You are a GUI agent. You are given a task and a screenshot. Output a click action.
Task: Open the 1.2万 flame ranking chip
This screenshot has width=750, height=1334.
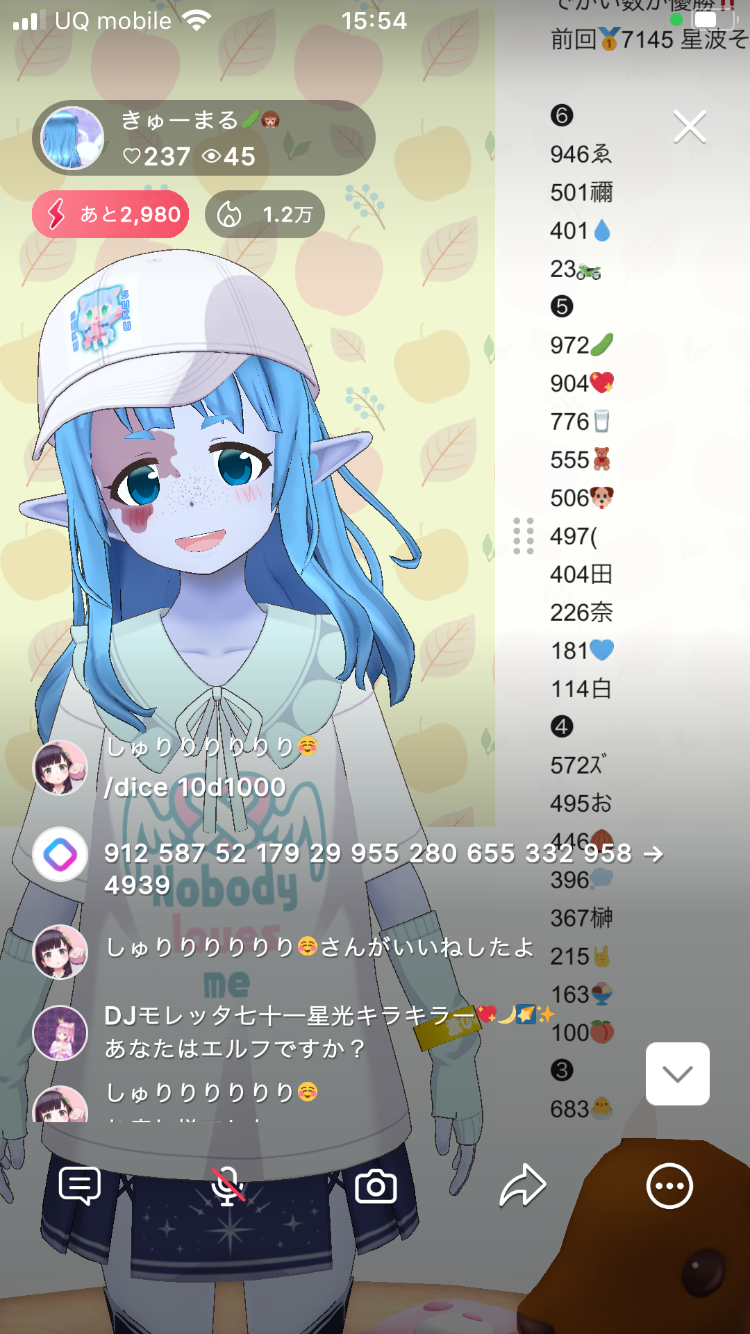pos(265,214)
